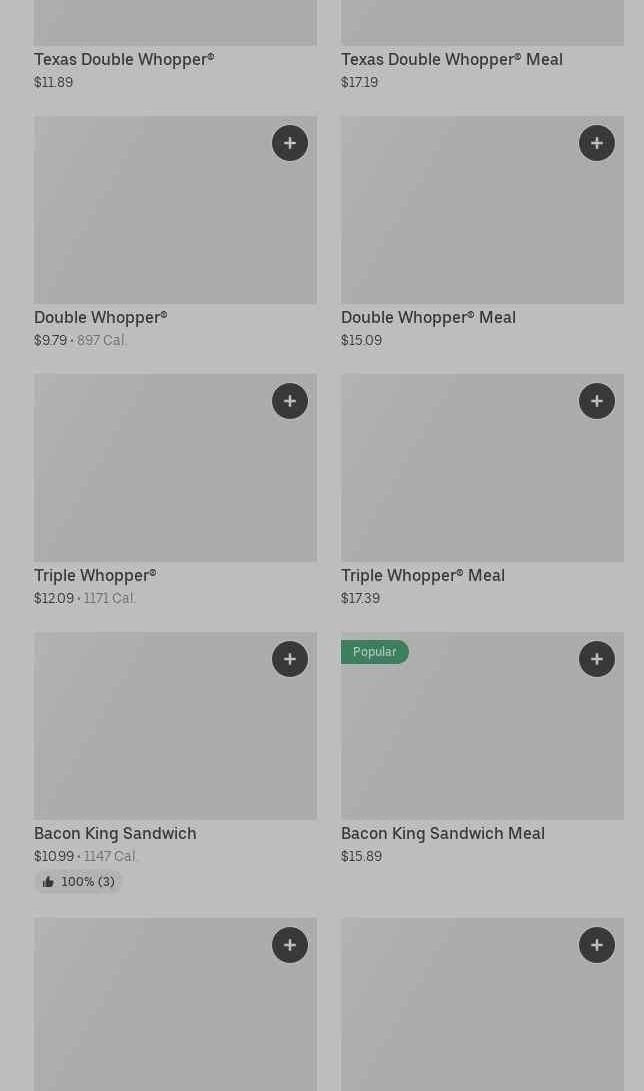
Task: Open Texas Double Whopper item details
Action: 124,60
